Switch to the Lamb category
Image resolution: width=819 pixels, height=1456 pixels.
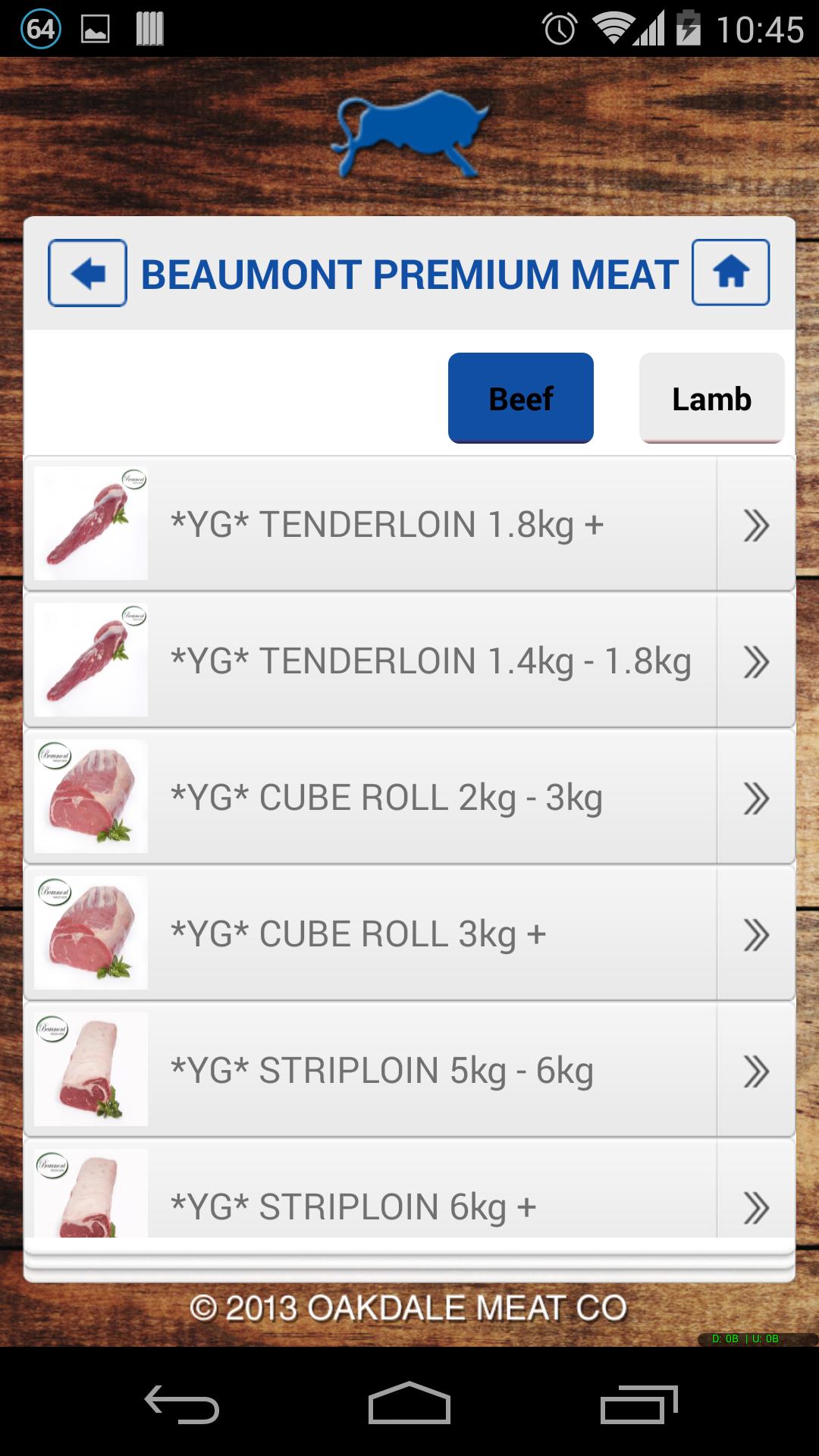(x=711, y=398)
